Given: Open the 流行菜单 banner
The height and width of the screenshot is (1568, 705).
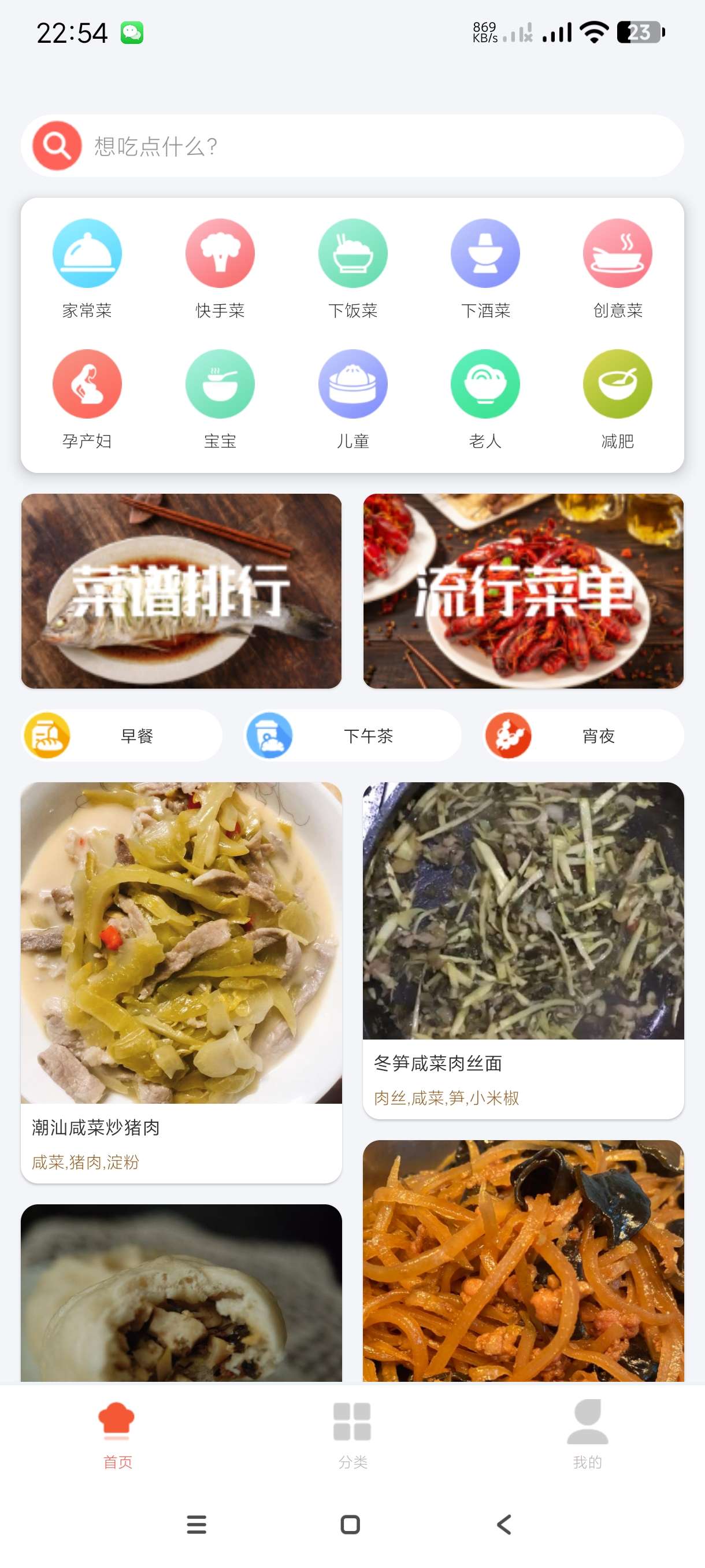Looking at the screenshot, I should [523, 590].
